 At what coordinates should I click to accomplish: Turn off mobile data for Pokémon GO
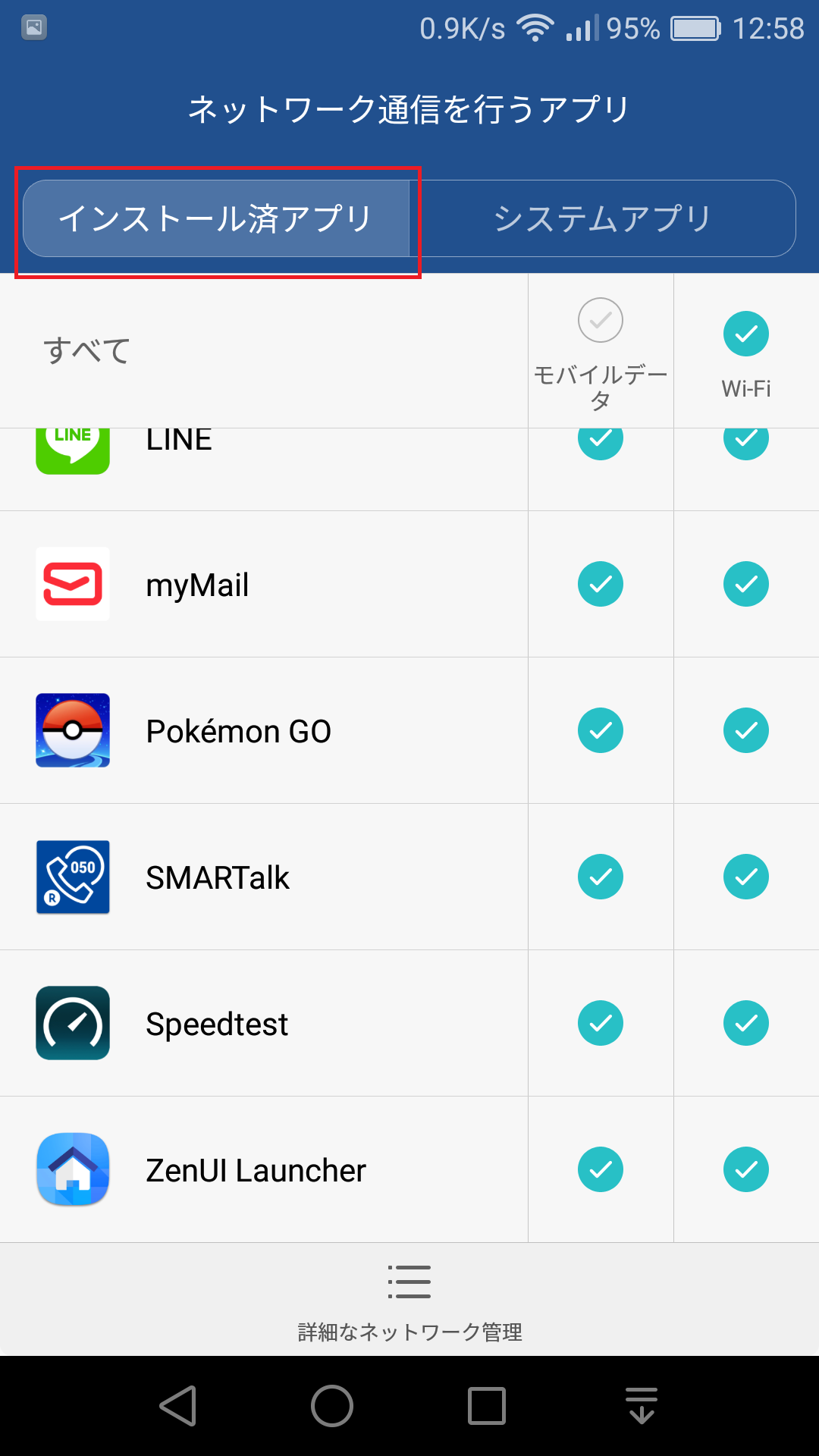(x=601, y=730)
